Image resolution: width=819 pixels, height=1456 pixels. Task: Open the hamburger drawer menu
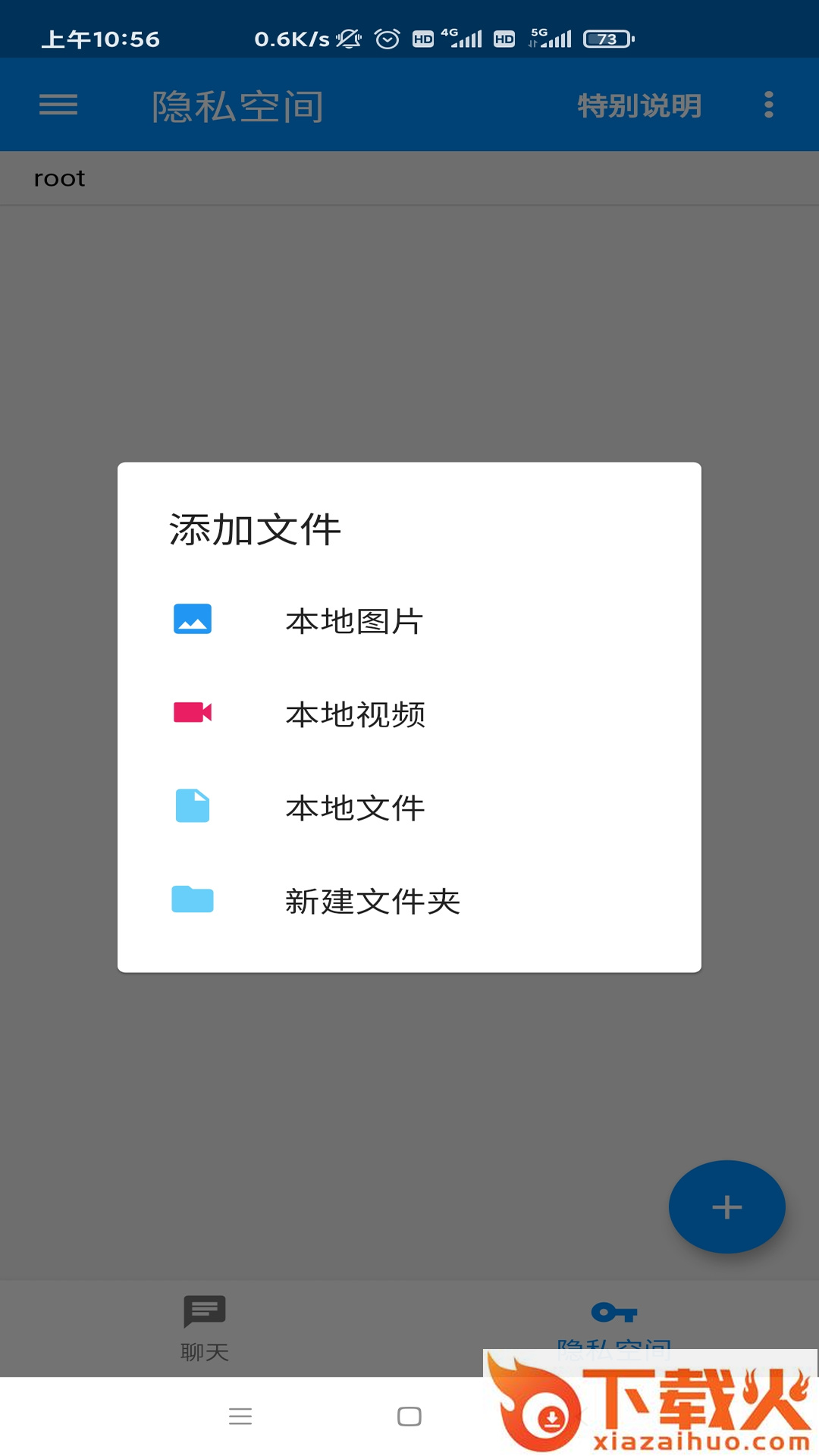[58, 105]
